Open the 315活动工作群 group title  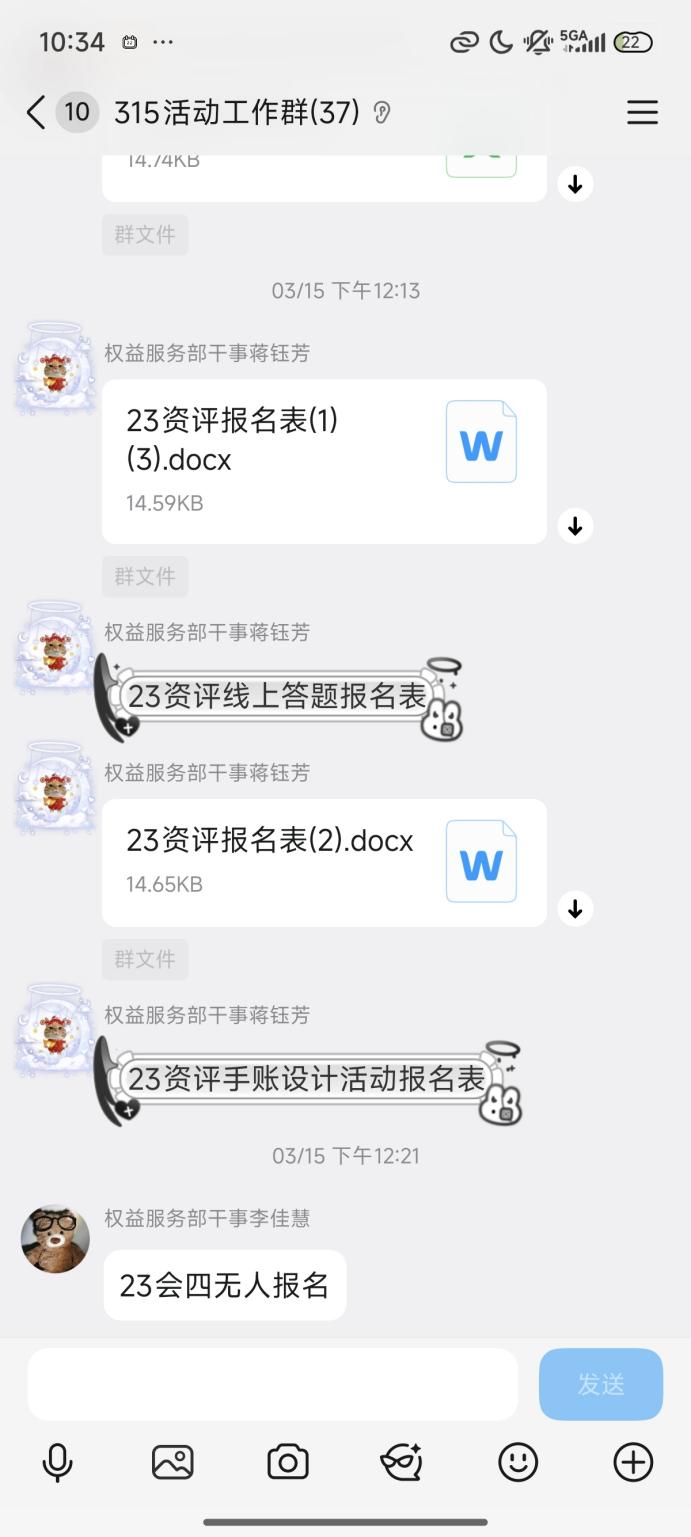pos(237,113)
